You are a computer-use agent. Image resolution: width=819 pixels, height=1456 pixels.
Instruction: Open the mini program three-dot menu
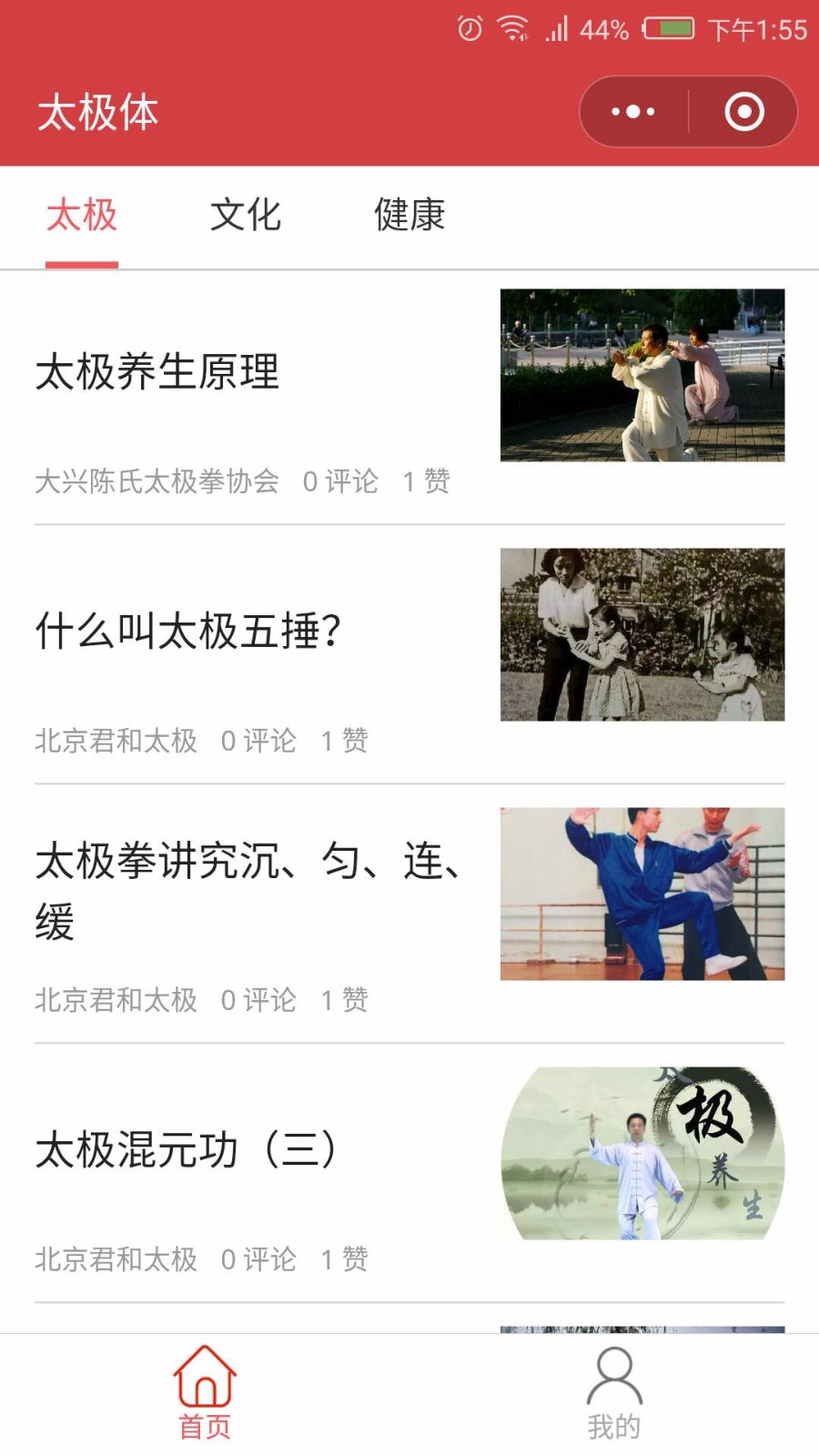pos(633,112)
